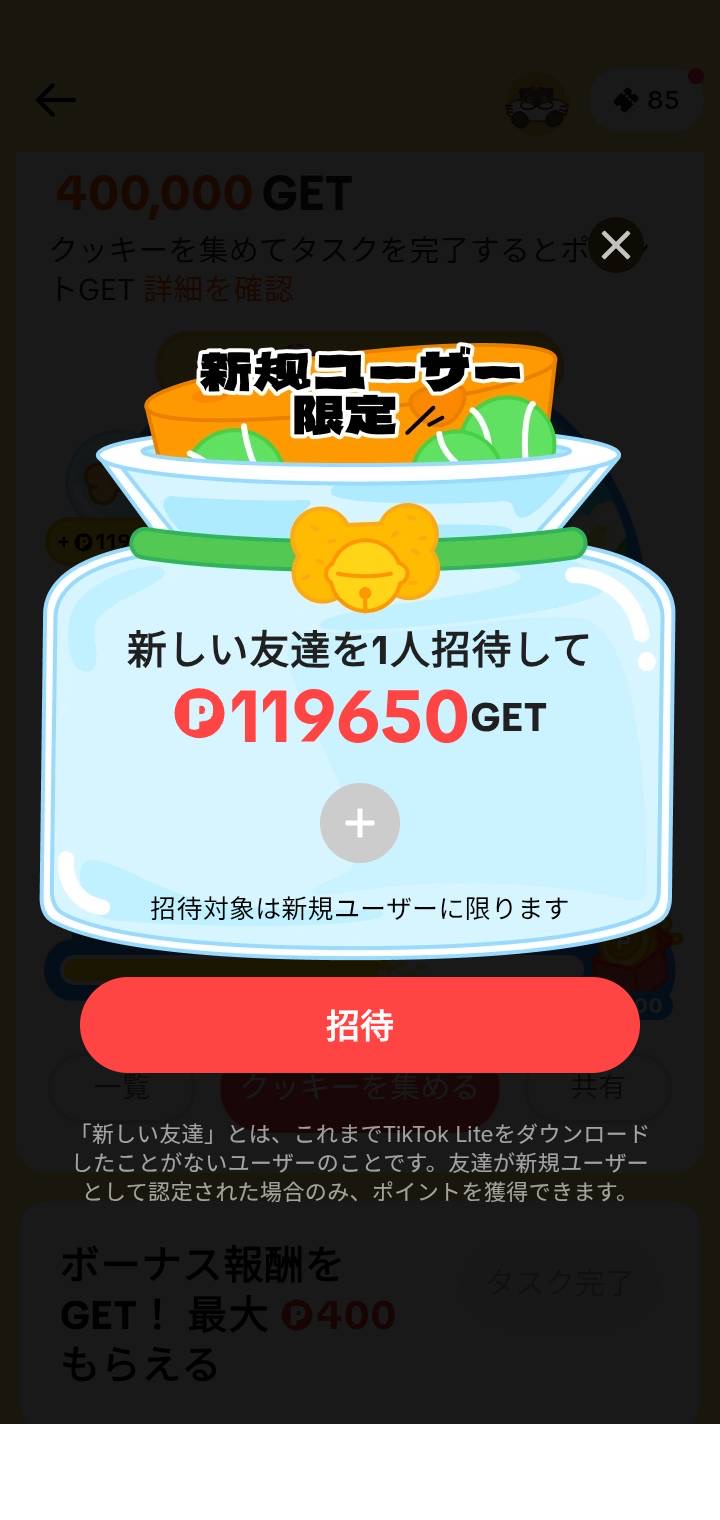Image resolution: width=720 pixels, height=1520 pixels.
Task: Close the new user invite popup
Action: coord(616,245)
